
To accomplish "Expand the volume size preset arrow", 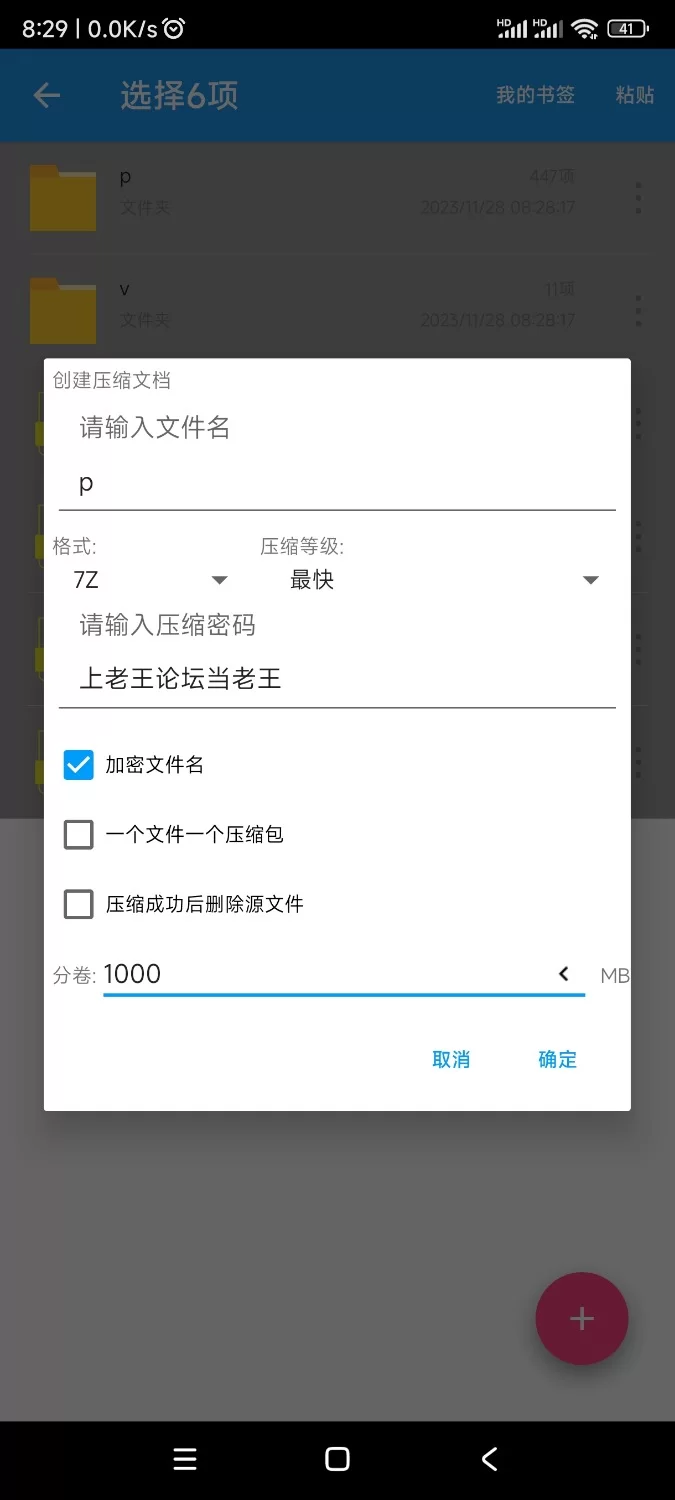I will [x=564, y=974].
